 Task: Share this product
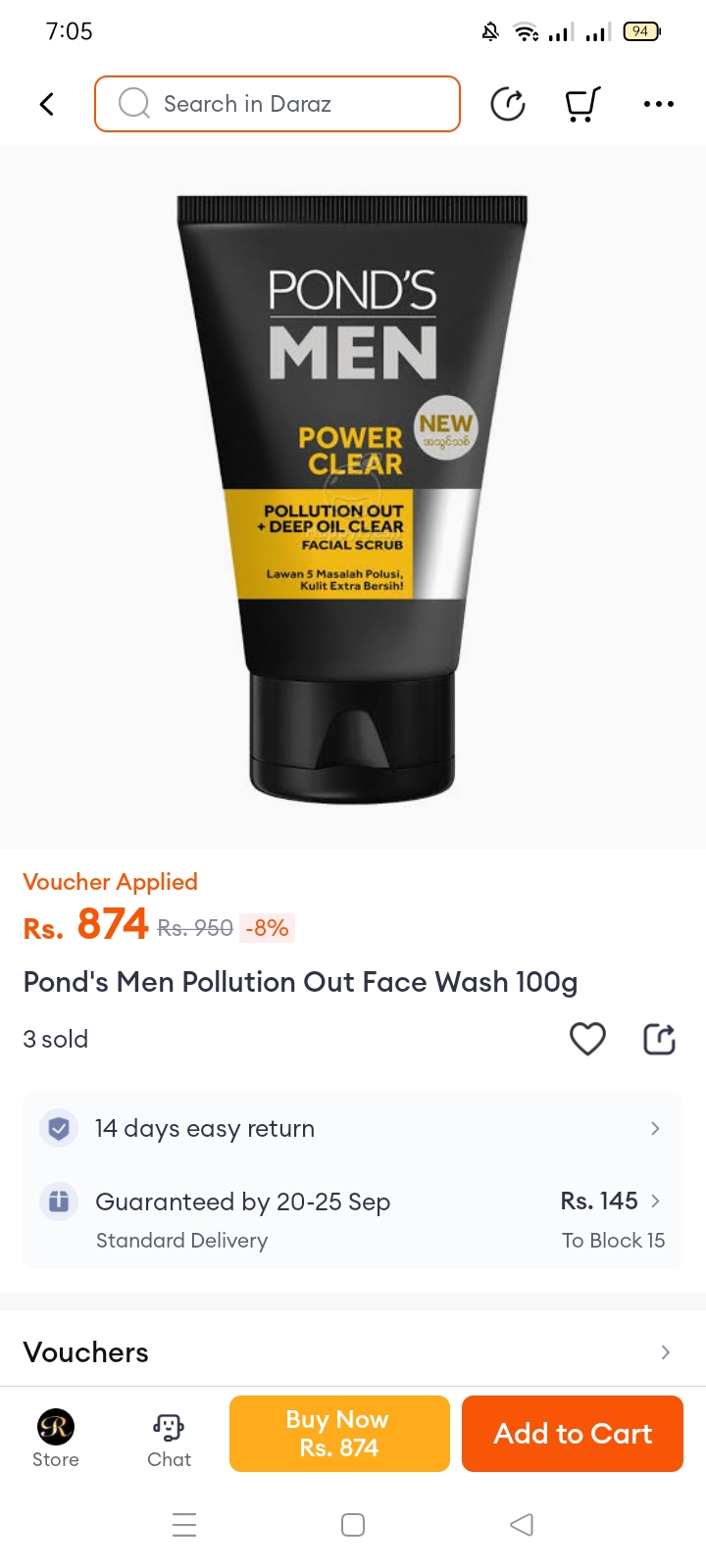[x=659, y=1039]
